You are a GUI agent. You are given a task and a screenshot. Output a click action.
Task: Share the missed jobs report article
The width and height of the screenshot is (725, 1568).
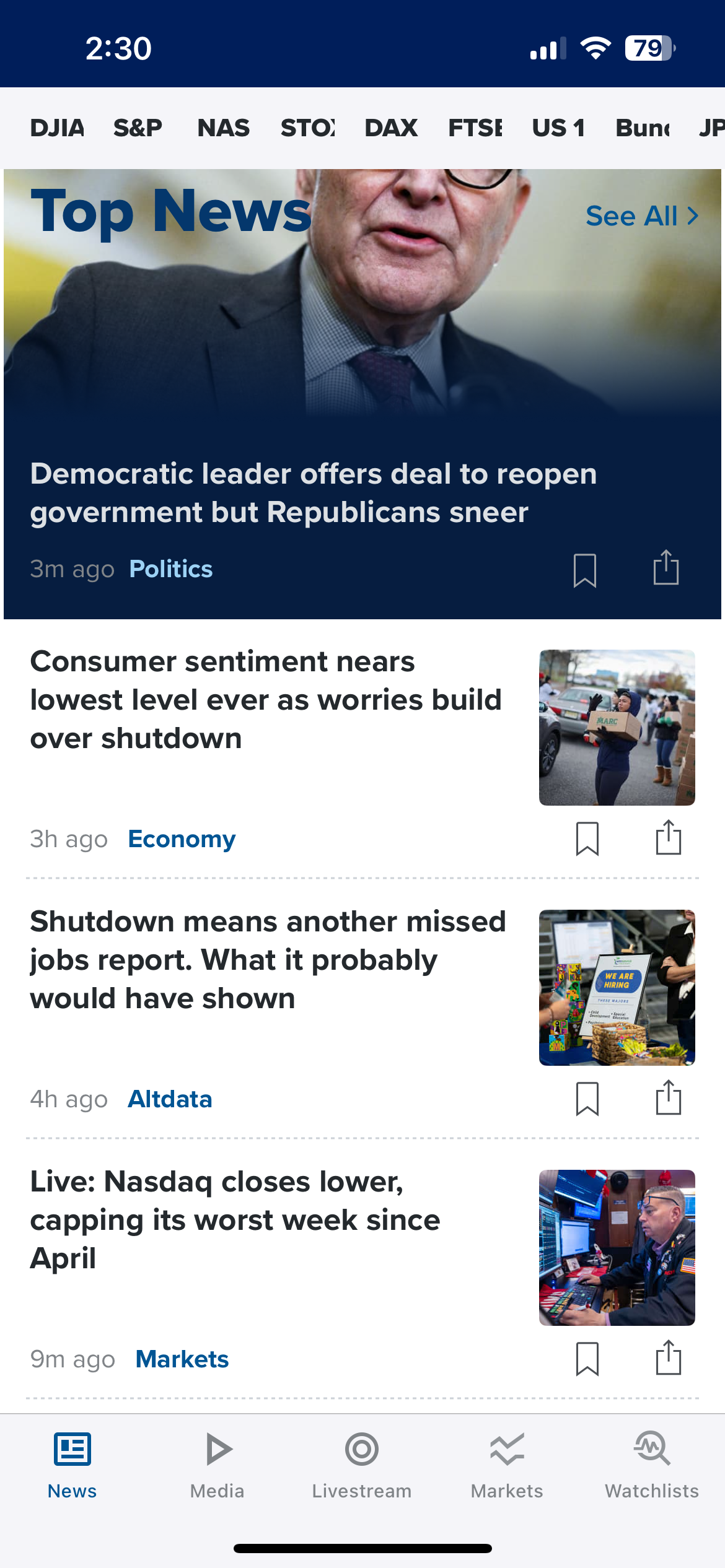click(x=668, y=1098)
